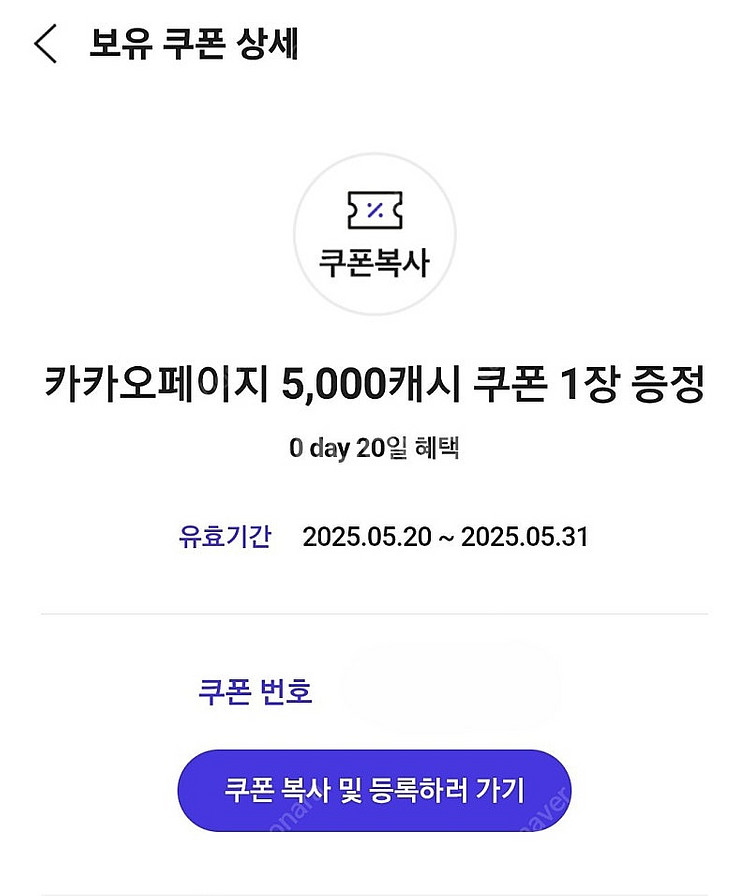Tap the divider line above 쿠폰 번호
The width and height of the screenshot is (750, 896).
point(374,612)
